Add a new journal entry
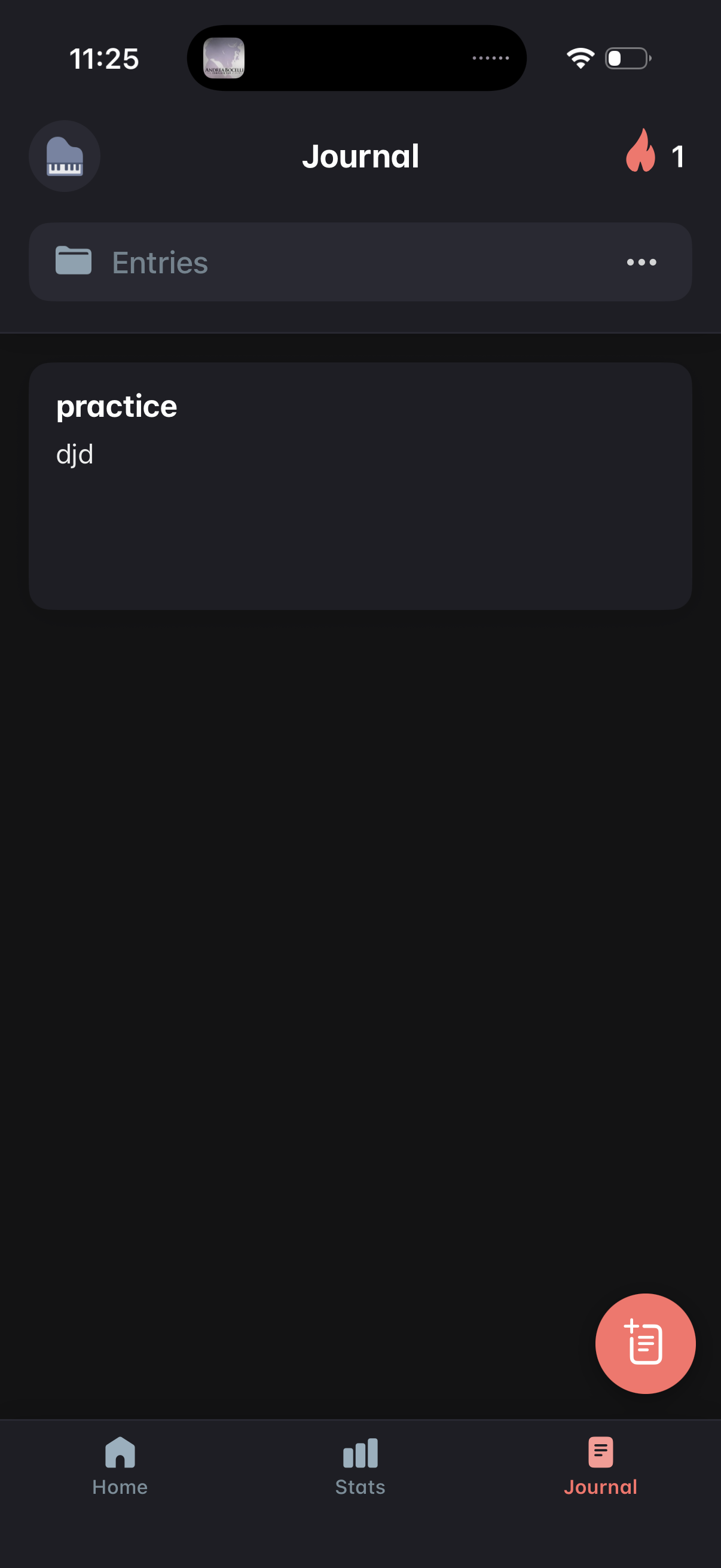 [645, 1343]
